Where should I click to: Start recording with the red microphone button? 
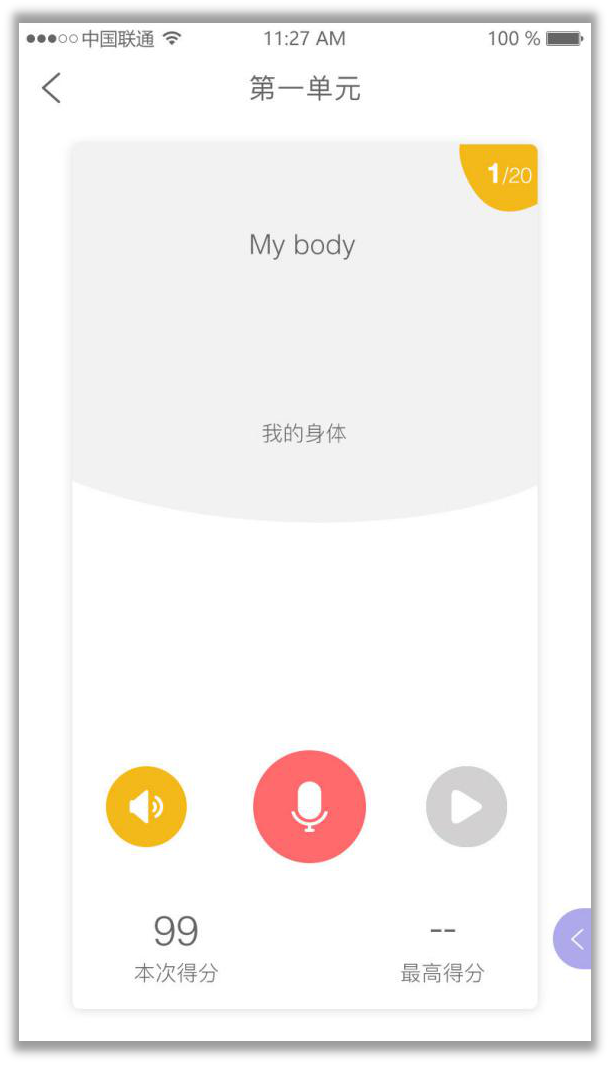pyautogui.click(x=309, y=806)
